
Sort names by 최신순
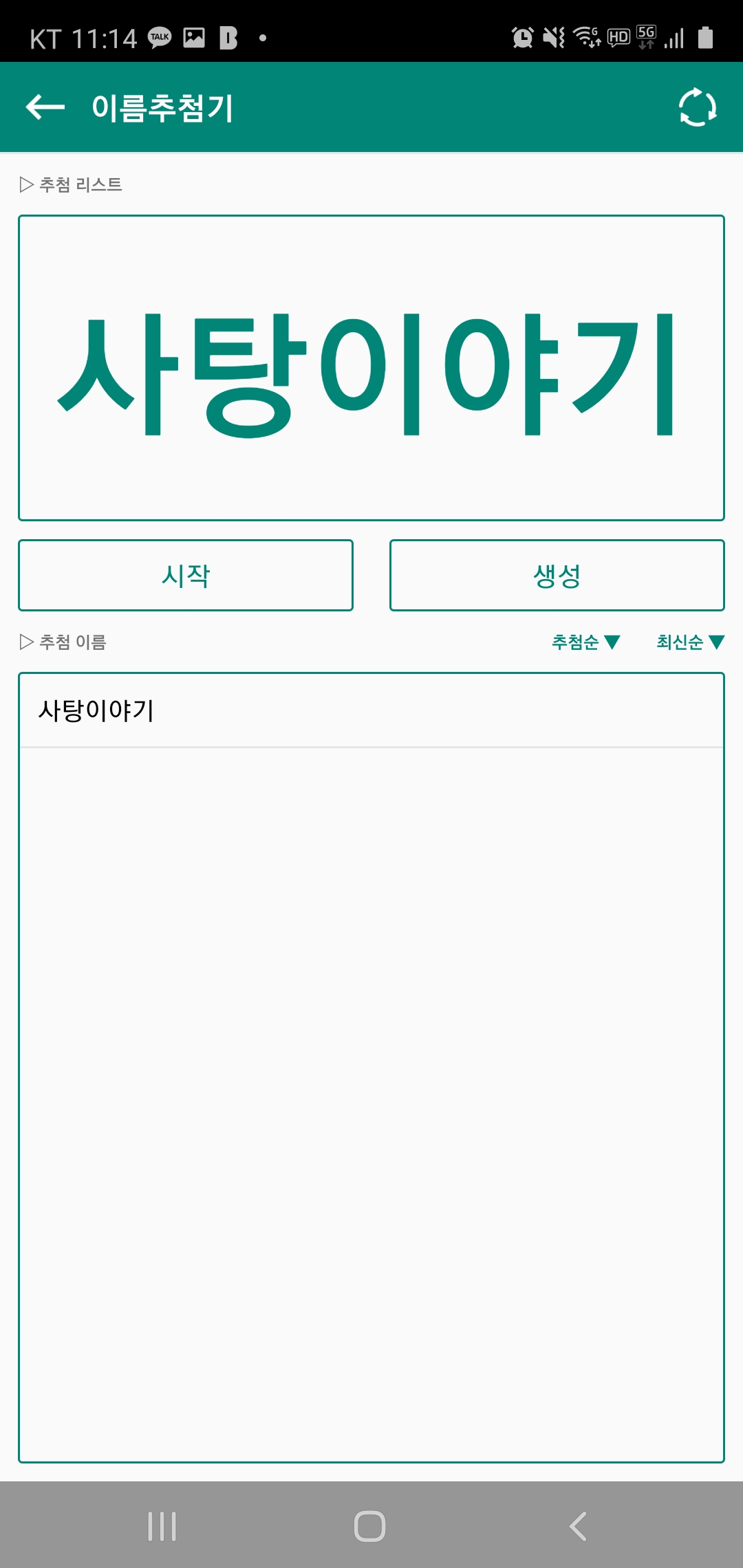pyautogui.click(x=689, y=642)
